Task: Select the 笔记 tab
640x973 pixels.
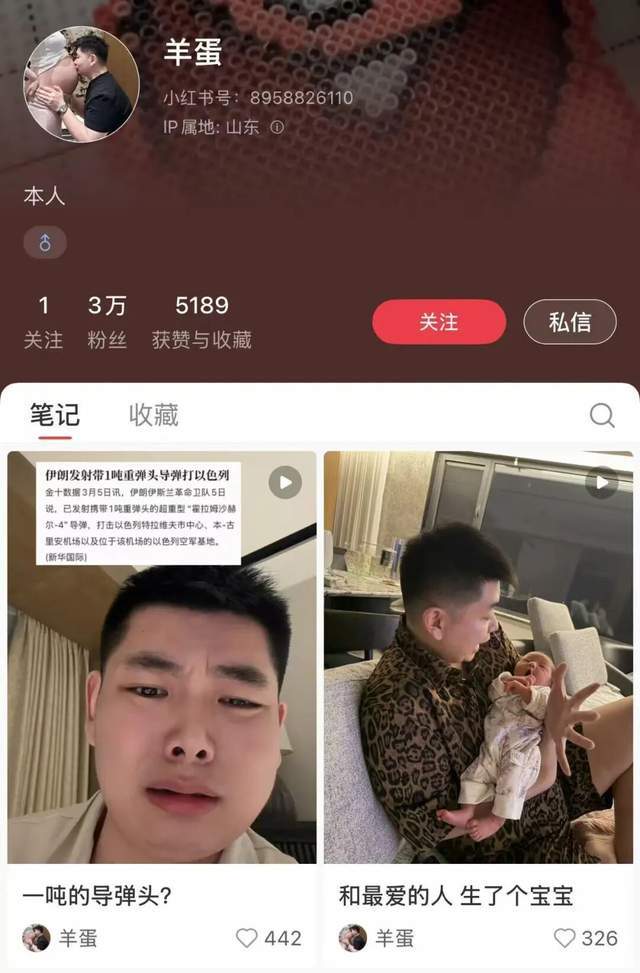Action: tap(55, 415)
